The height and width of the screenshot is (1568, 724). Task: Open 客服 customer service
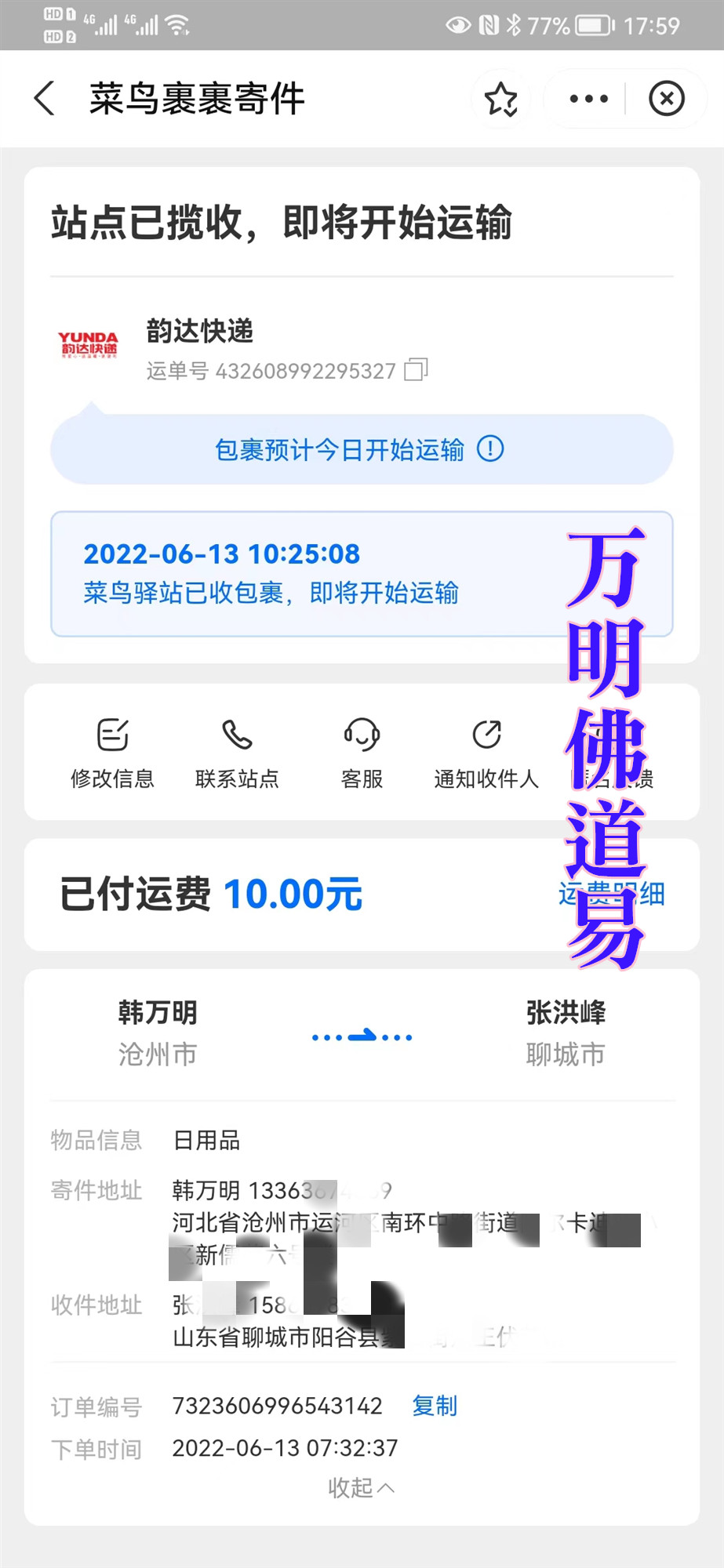point(362,753)
